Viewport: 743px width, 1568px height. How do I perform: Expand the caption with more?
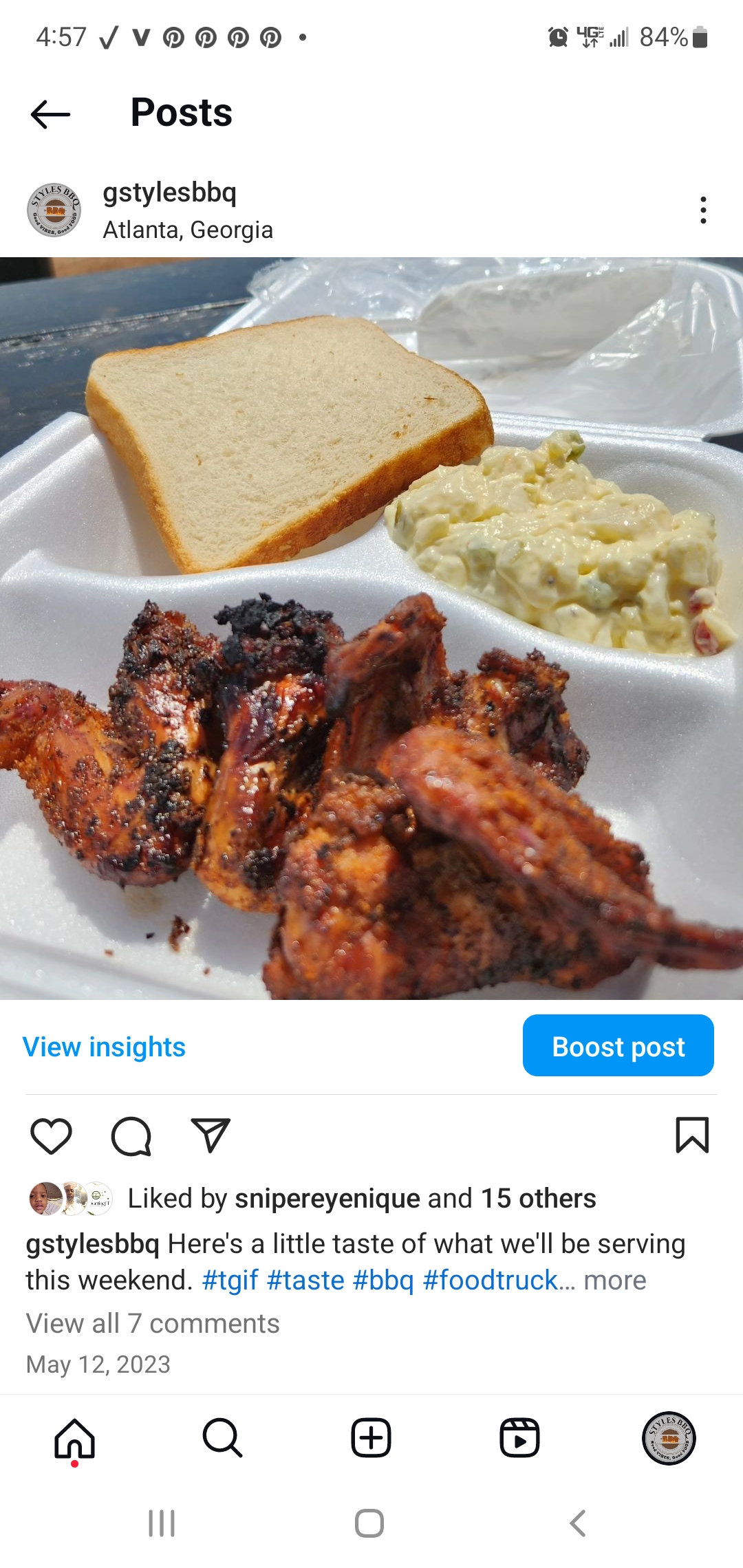[614, 1281]
